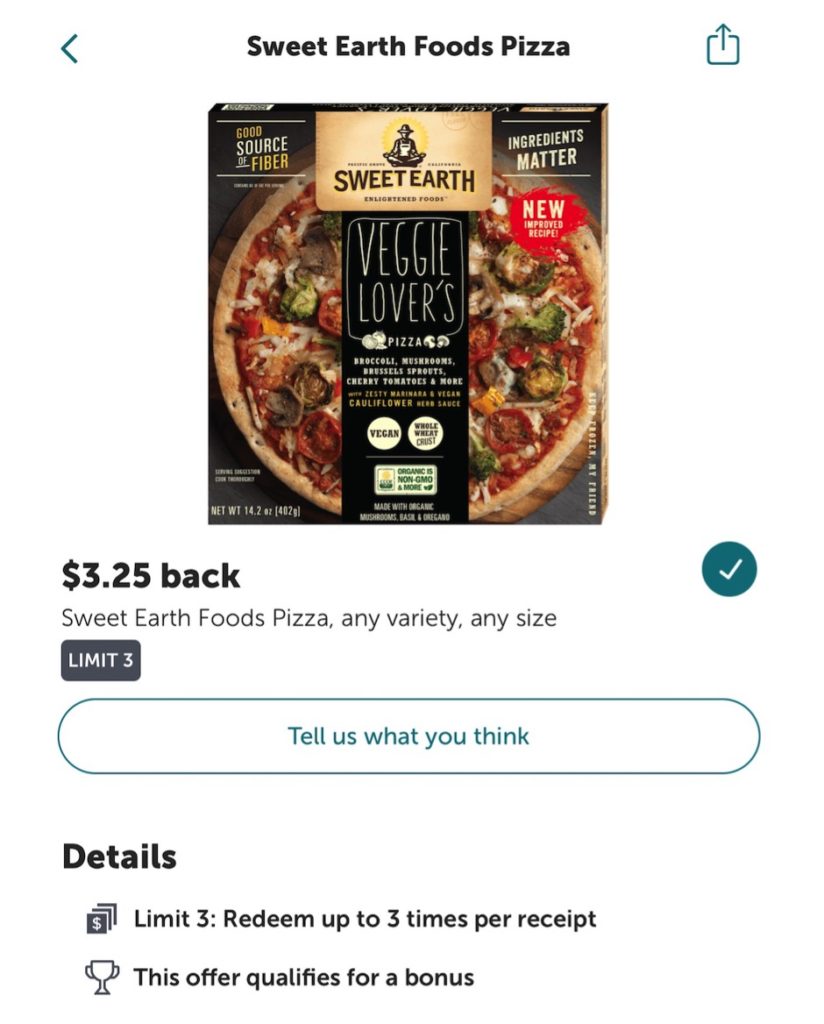Expand the Details section
Screen dimensions: 824x1024
coord(118,856)
